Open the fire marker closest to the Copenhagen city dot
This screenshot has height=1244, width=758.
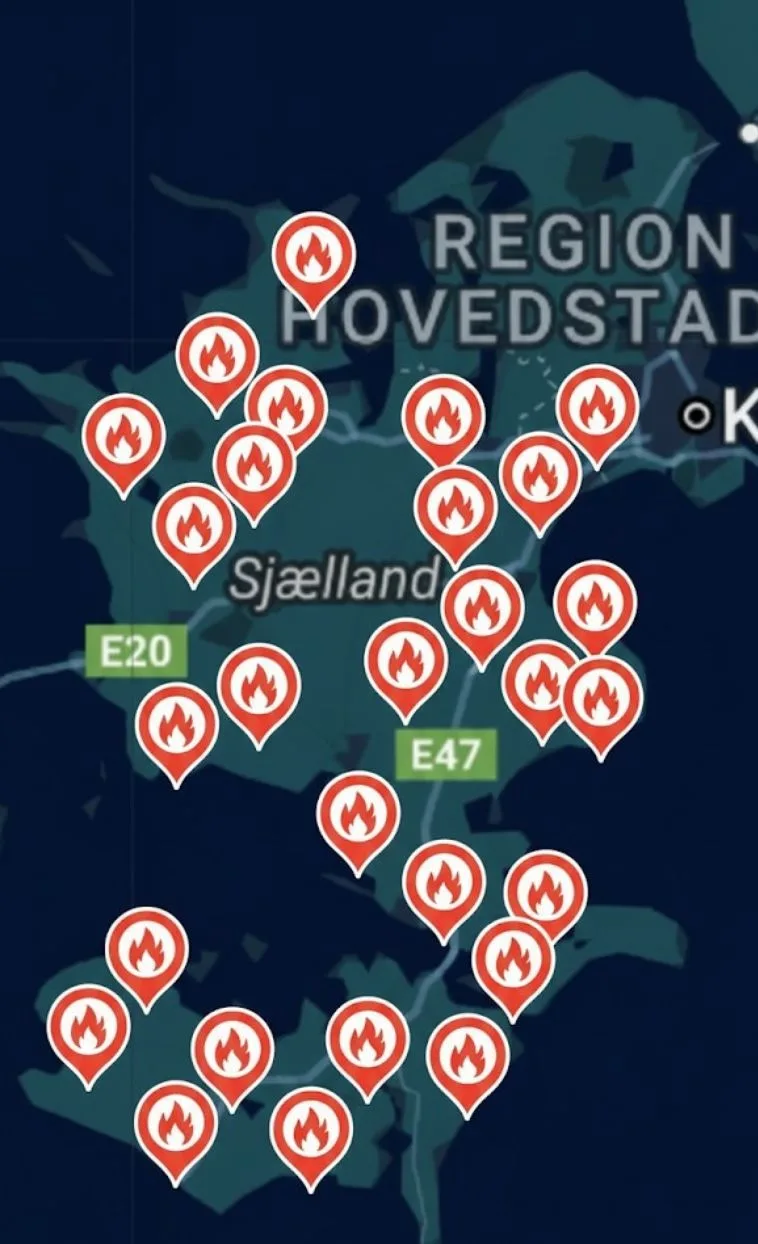[597, 408]
